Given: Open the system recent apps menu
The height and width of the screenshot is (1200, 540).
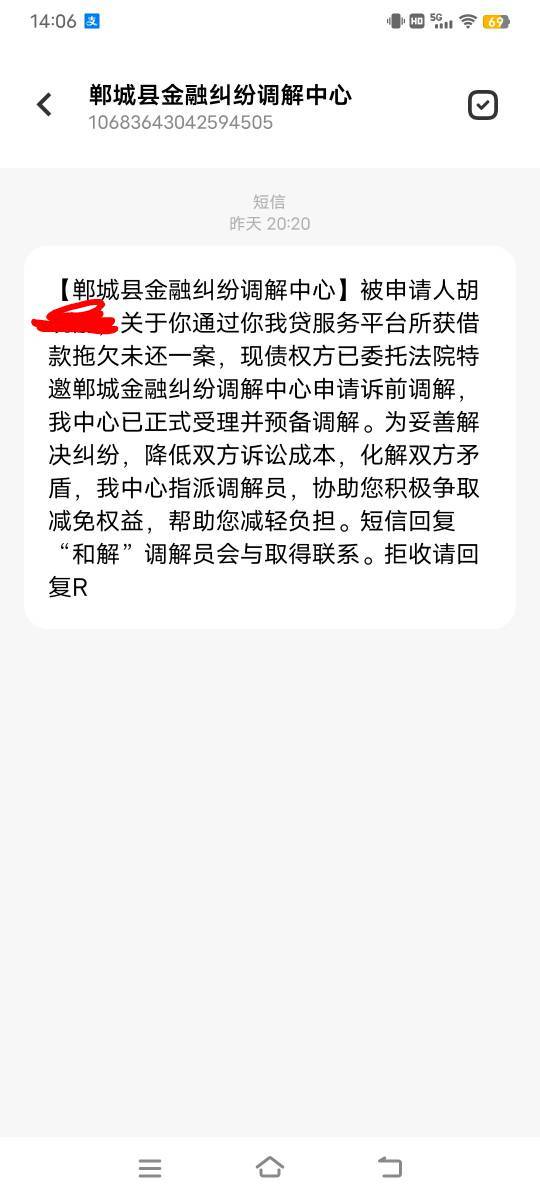Looking at the screenshot, I should coord(150,1167).
